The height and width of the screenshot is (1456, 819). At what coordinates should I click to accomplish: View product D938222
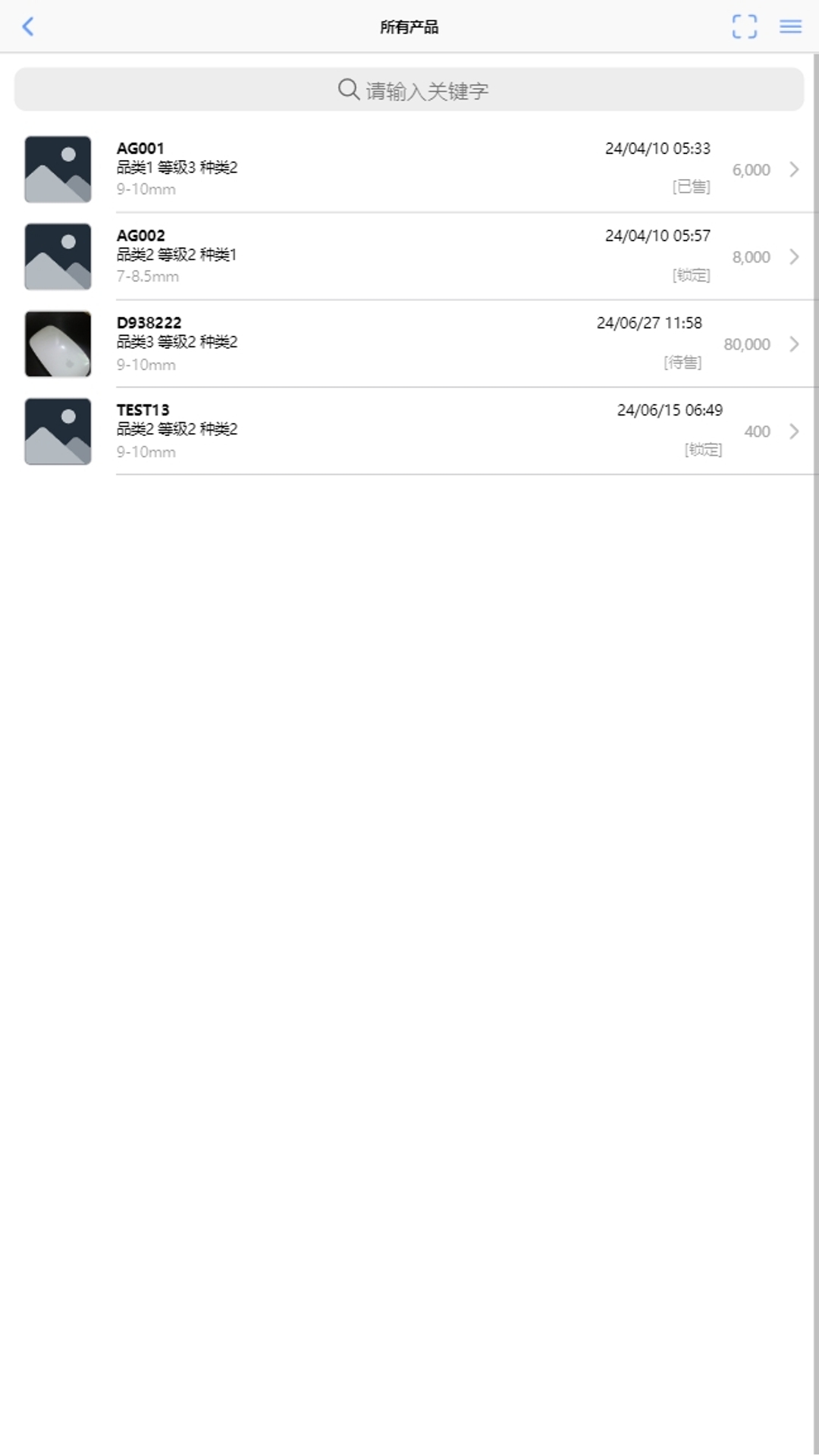[x=409, y=344]
